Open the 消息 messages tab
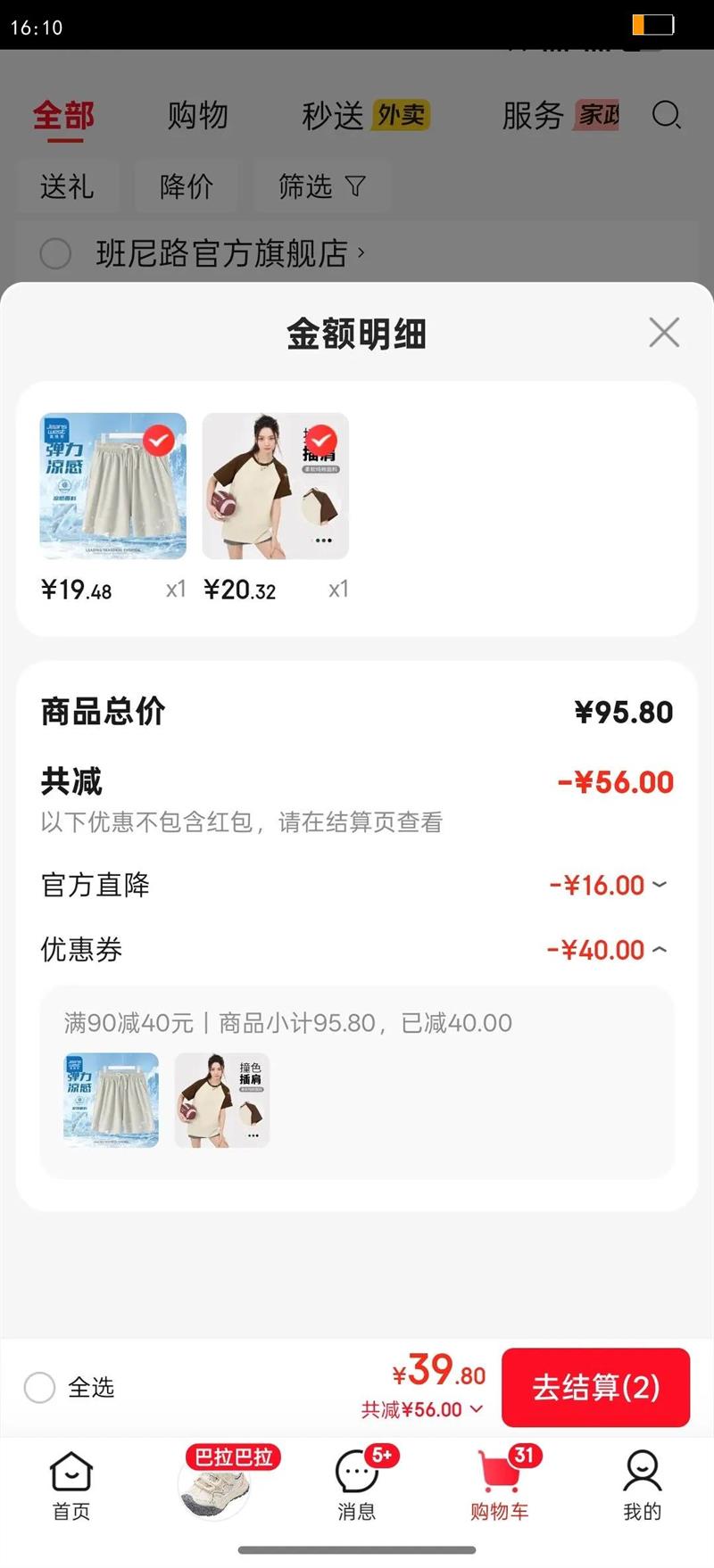This screenshot has height=1568, width=714. pyautogui.click(x=357, y=1484)
